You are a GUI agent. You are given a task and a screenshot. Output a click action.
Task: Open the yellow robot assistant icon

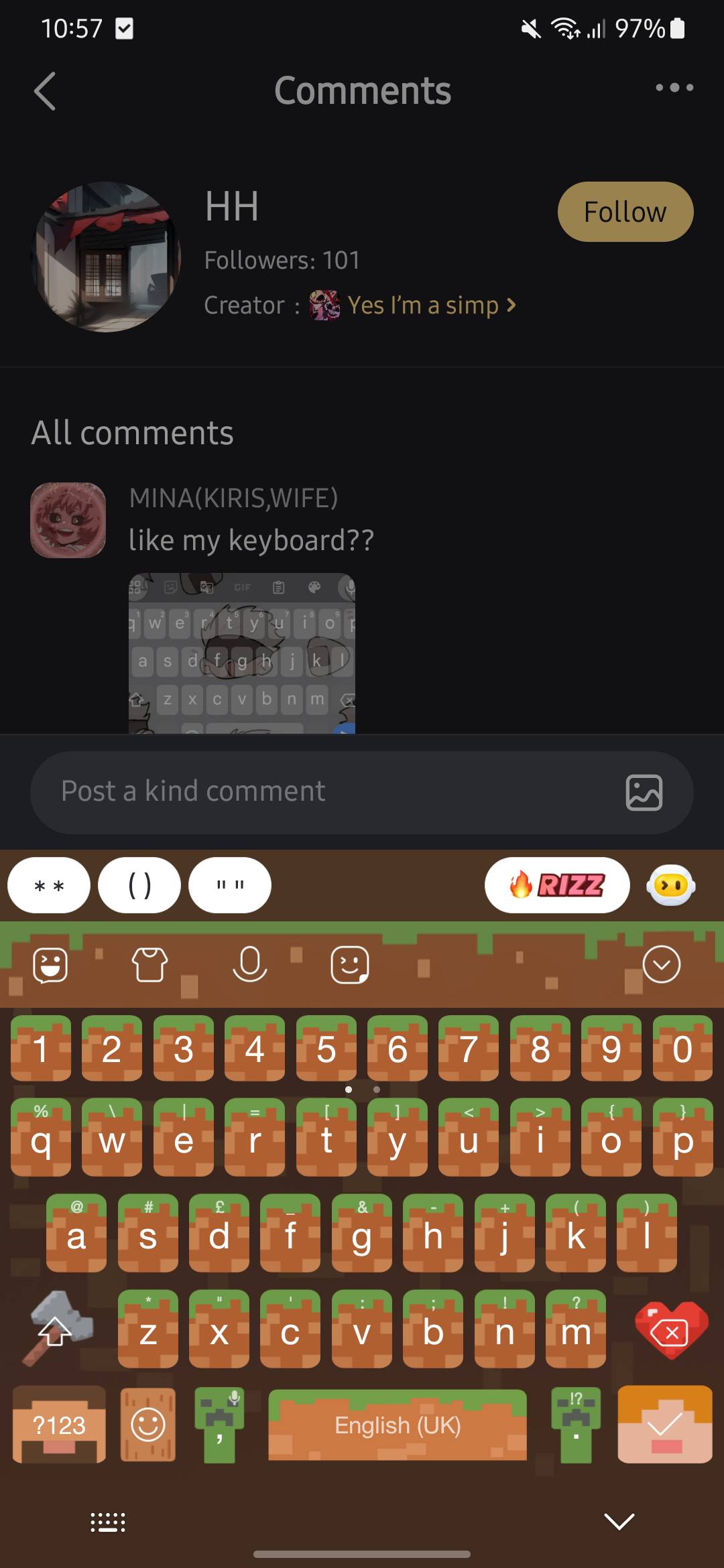click(671, 885)
